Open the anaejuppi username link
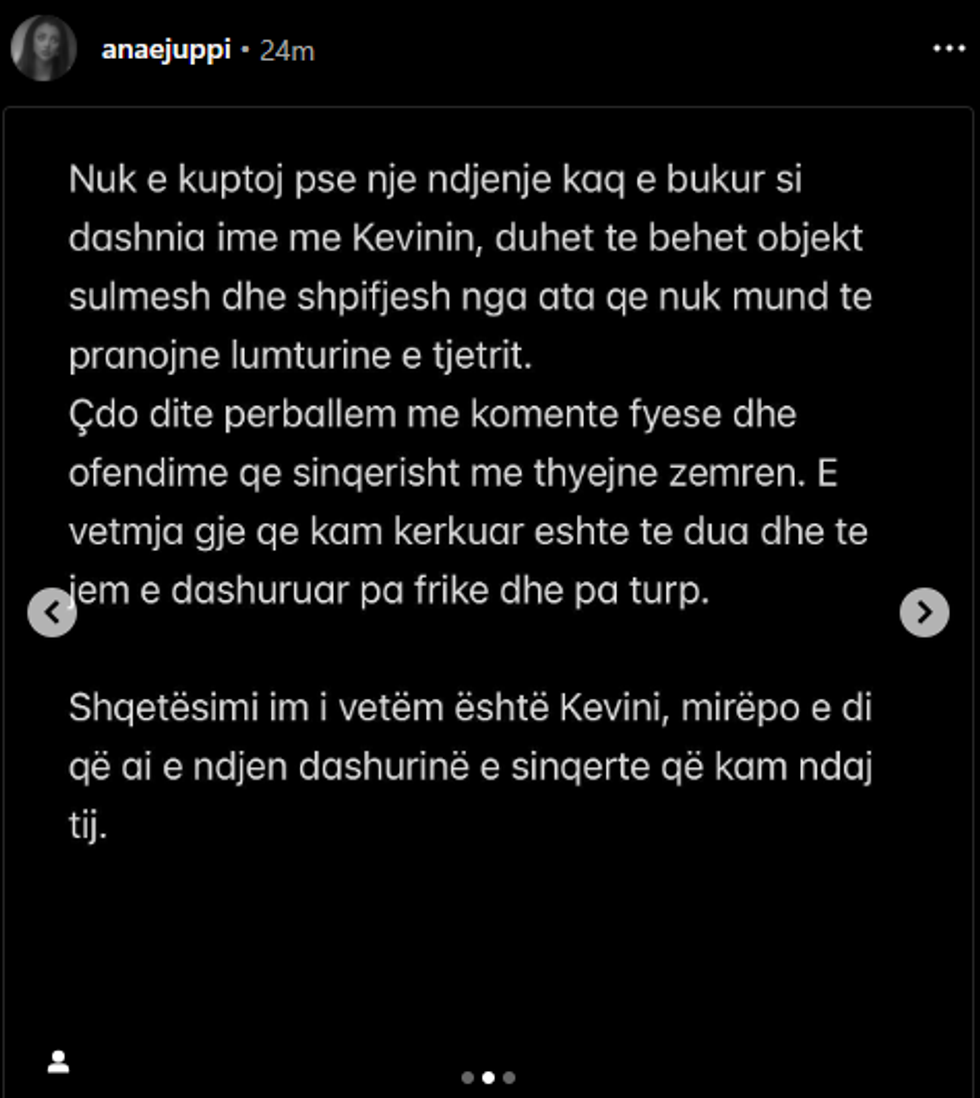Viewport: 980px width, 1098px height. pos(165,50)
